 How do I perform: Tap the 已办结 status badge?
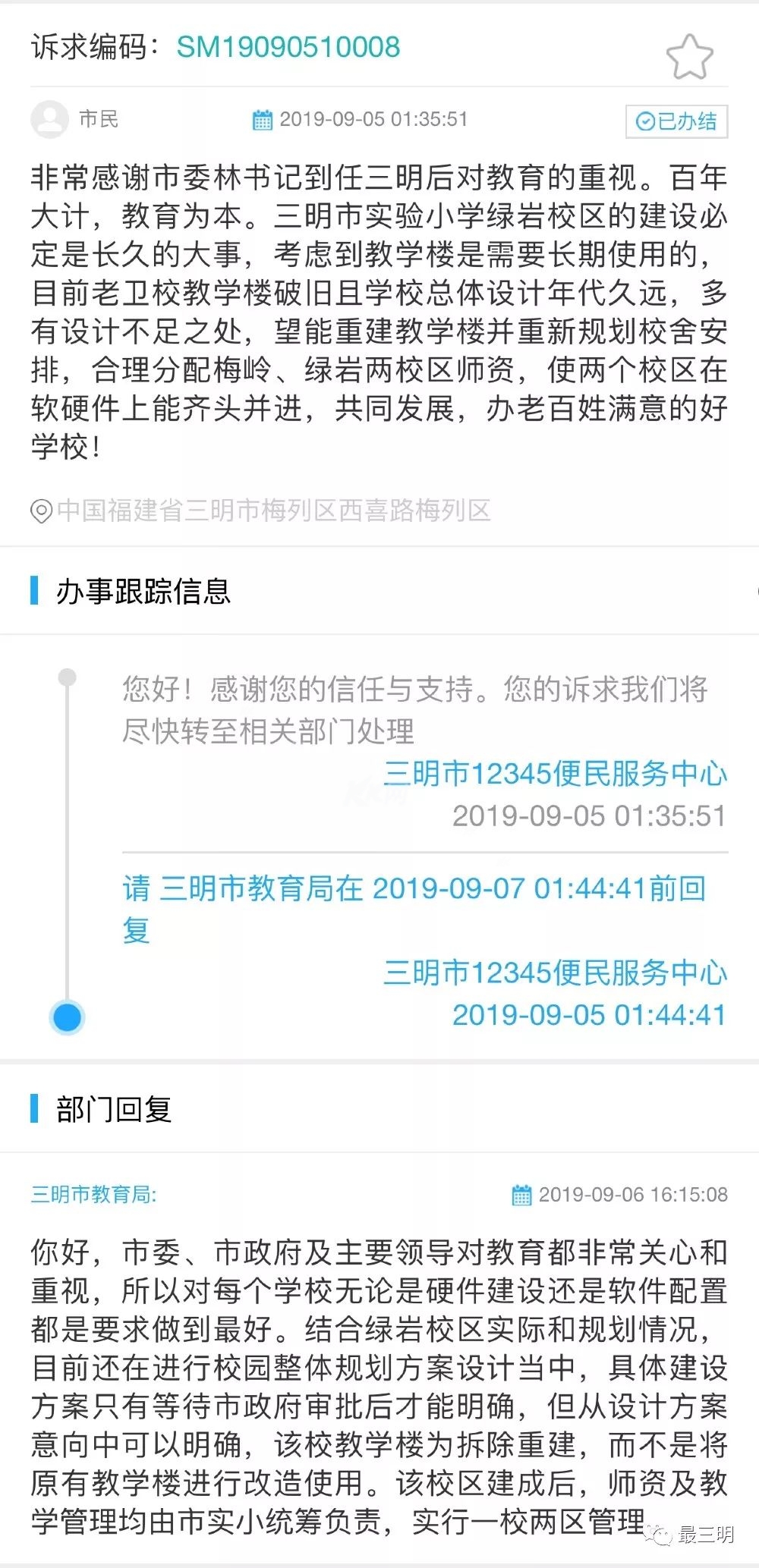point(676,121)
